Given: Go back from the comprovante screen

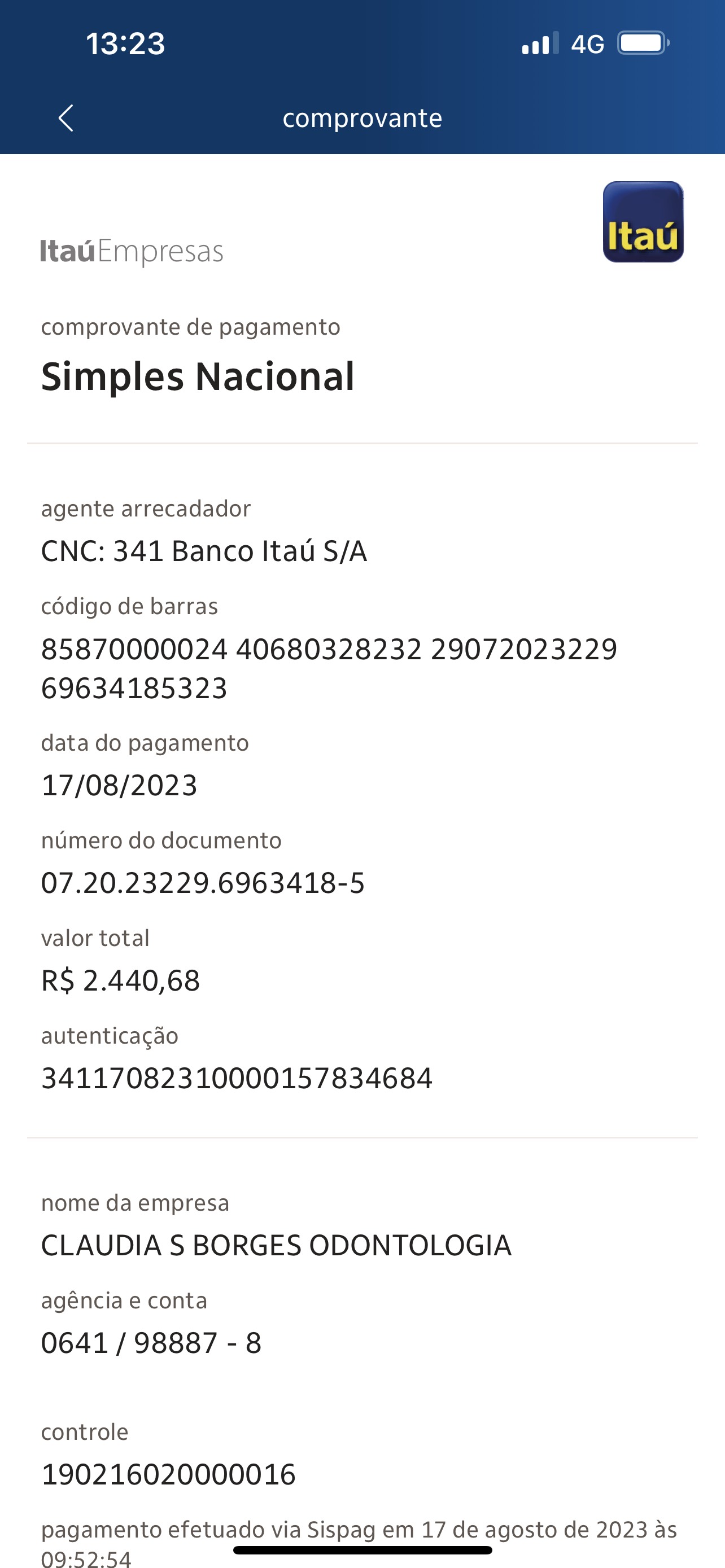Looking at the screenshot, I should [65, 118].
